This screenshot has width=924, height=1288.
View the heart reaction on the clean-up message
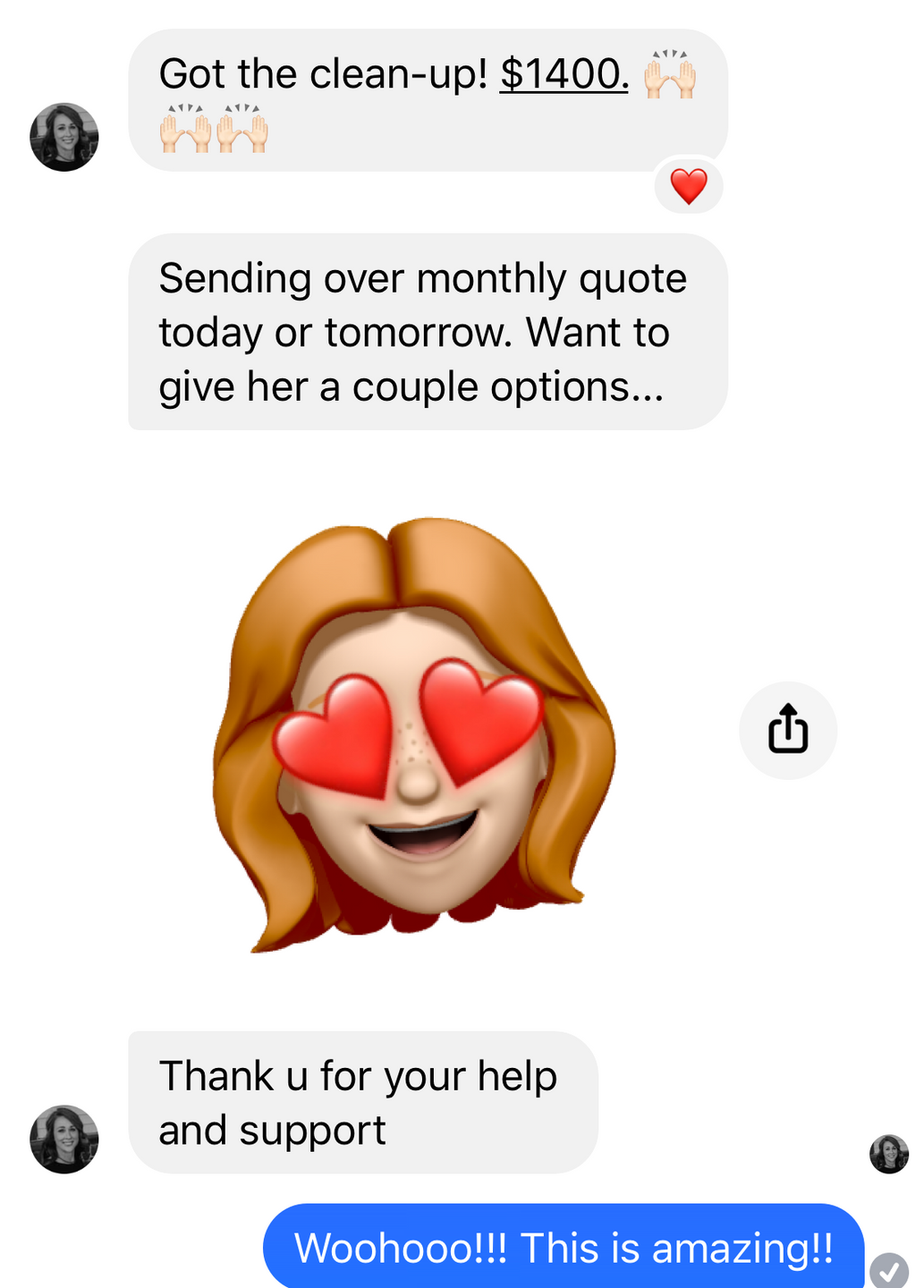coord(688,186)
